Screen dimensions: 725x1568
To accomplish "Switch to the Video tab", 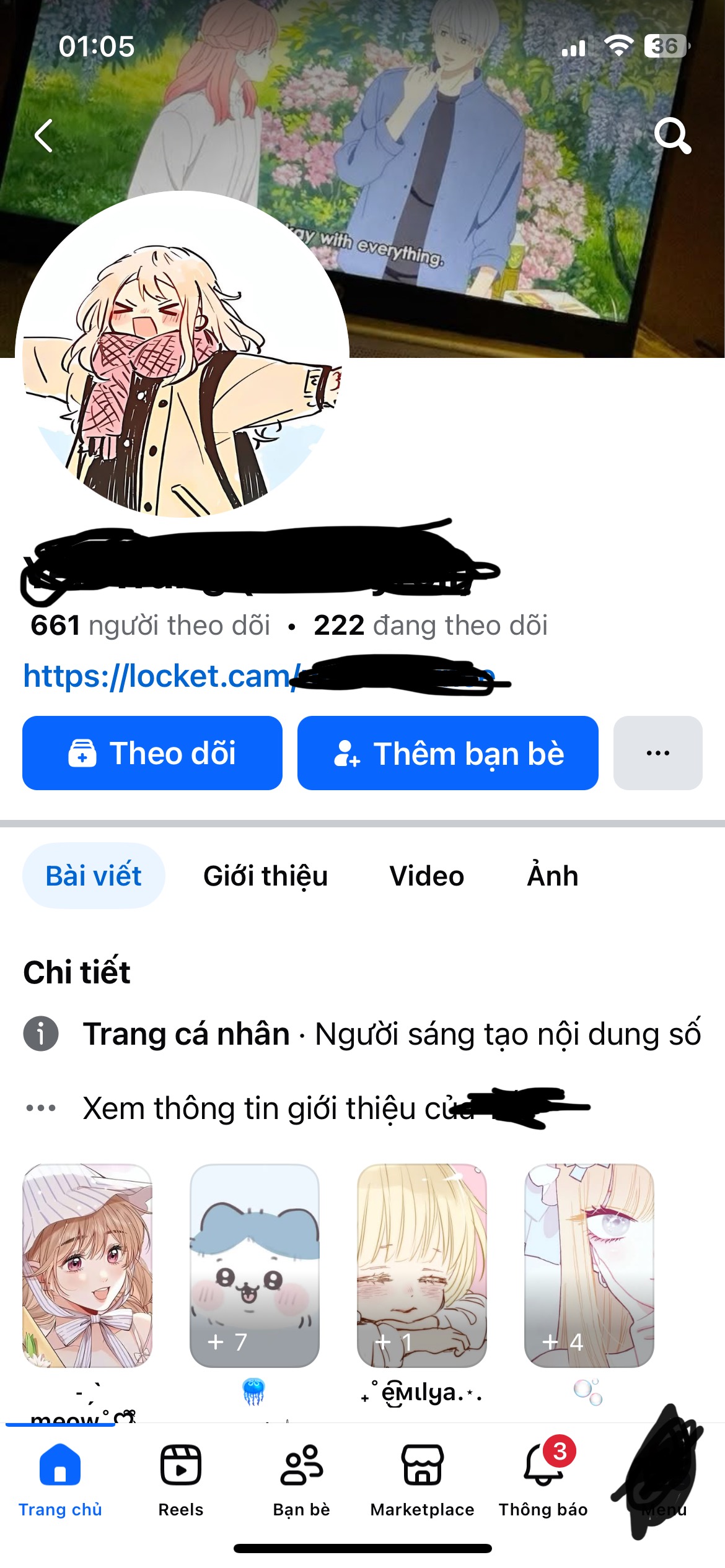I will [x=426, y=876].
